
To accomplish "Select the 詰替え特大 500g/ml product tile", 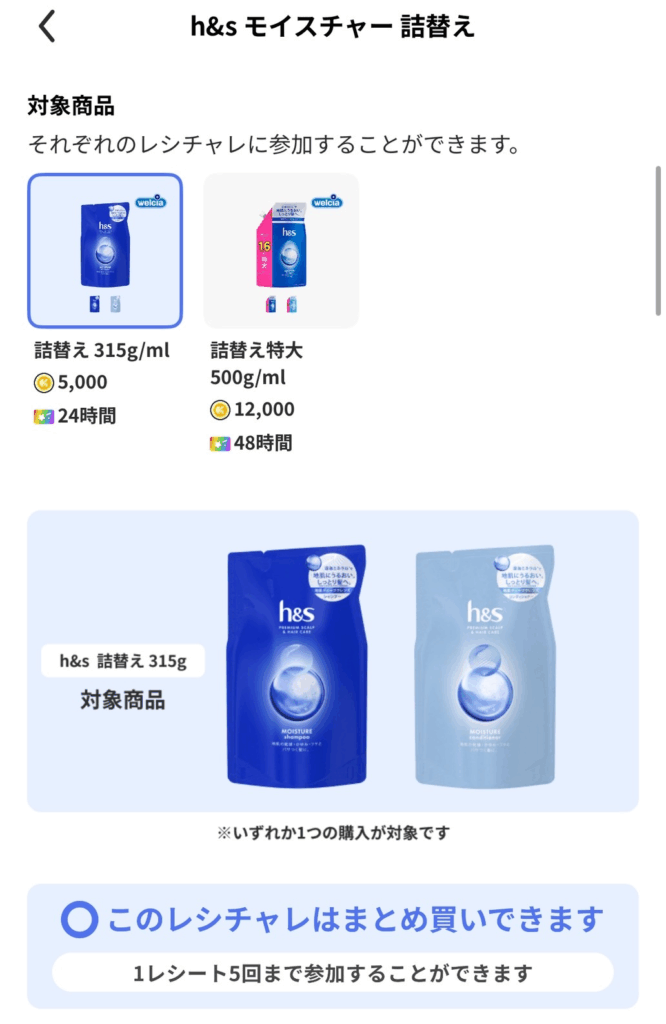I will [x=281, y=251].
